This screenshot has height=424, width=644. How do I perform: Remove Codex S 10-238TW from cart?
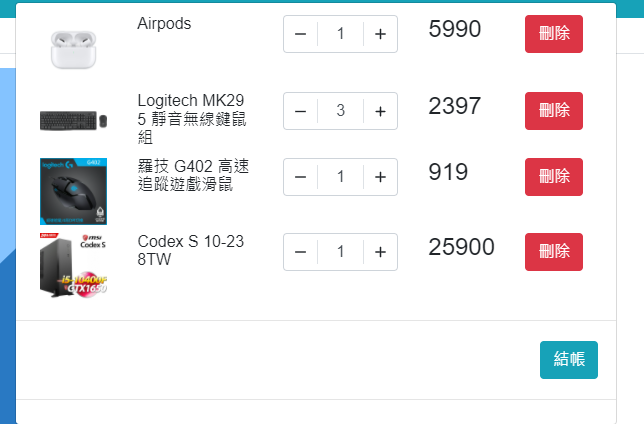(553, 252)
